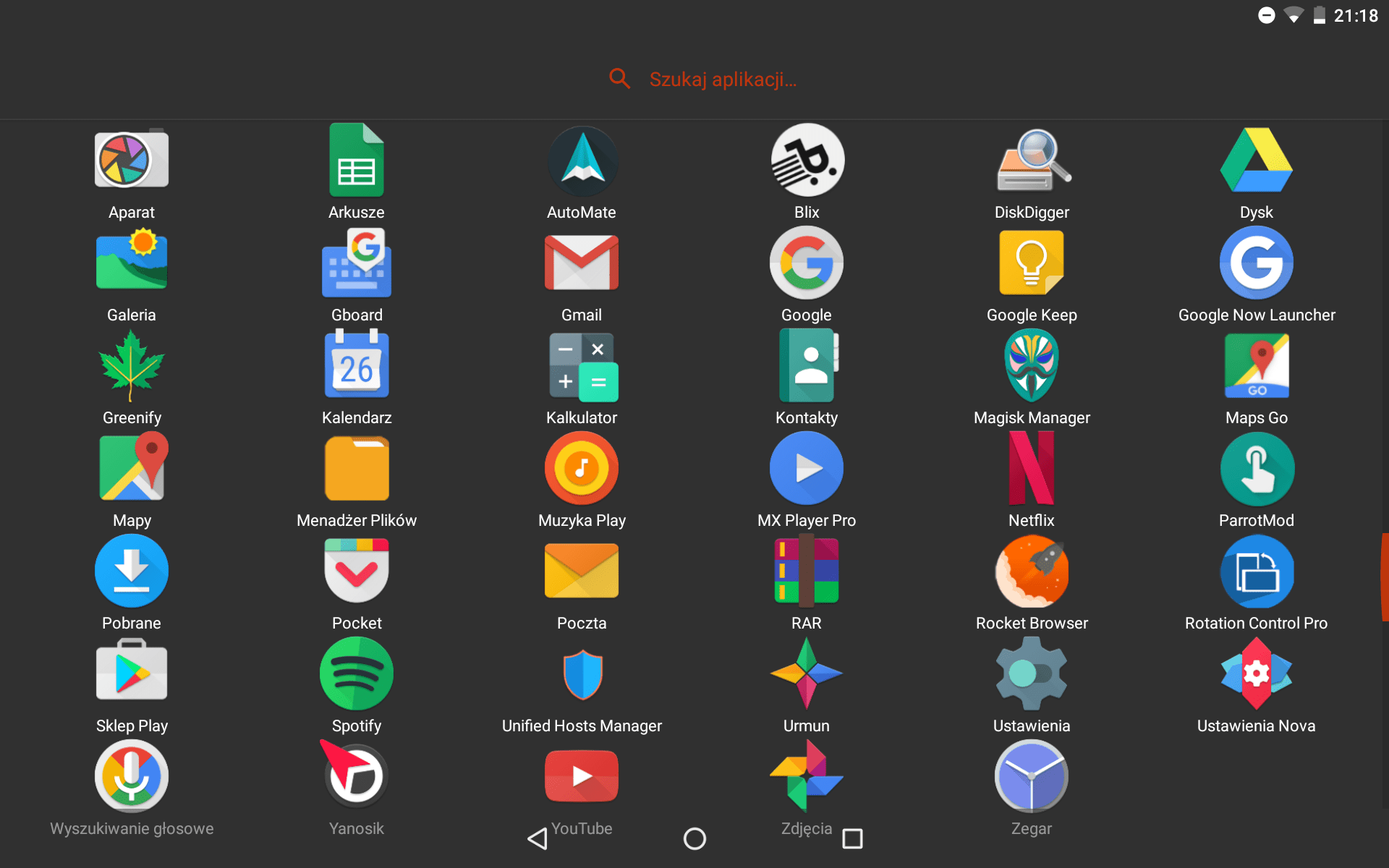The width and height of the screenshot is (1389, 868).
Task: Open Unified Hosts Manager
Action: [x=582, y=674]
